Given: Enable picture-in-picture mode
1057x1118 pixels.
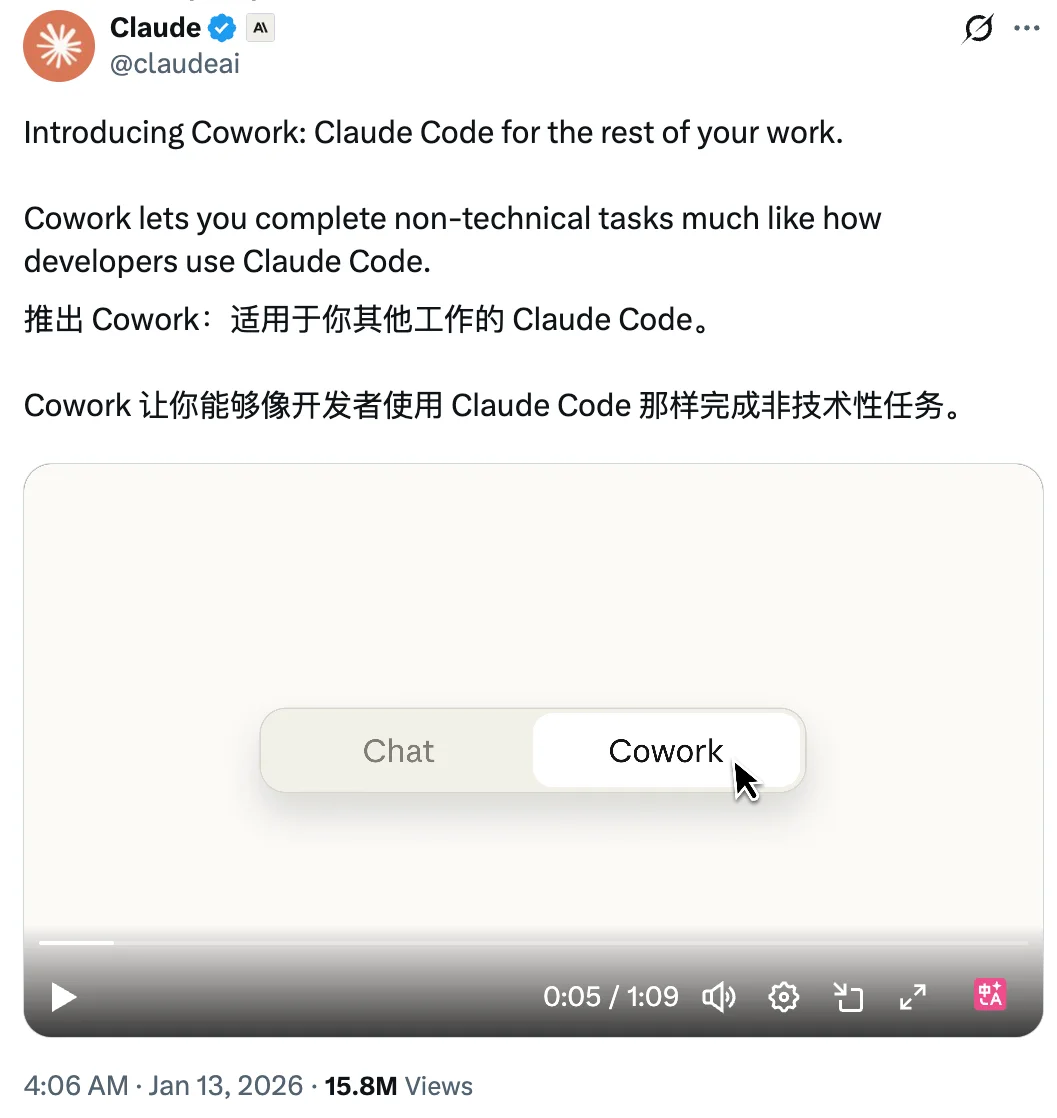Looking at the screenshot, I should 848,997.
